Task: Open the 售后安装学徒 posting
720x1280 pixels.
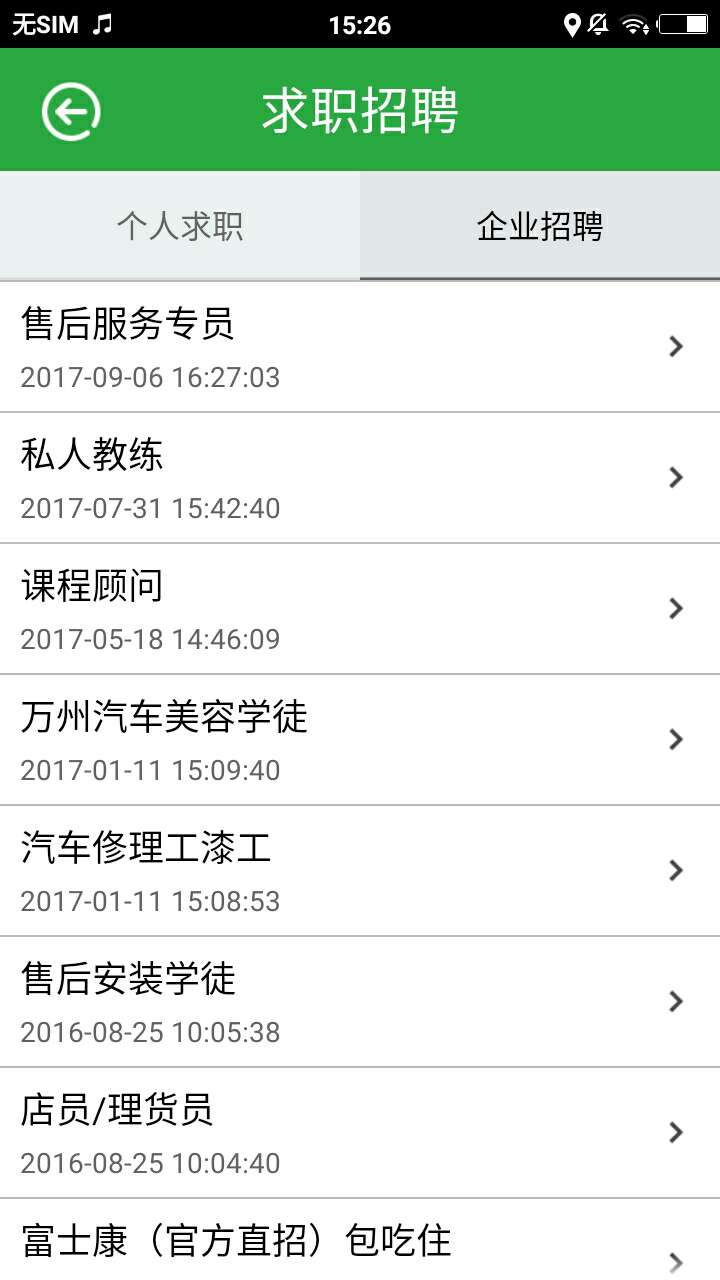Action: tap(360, 1002)
